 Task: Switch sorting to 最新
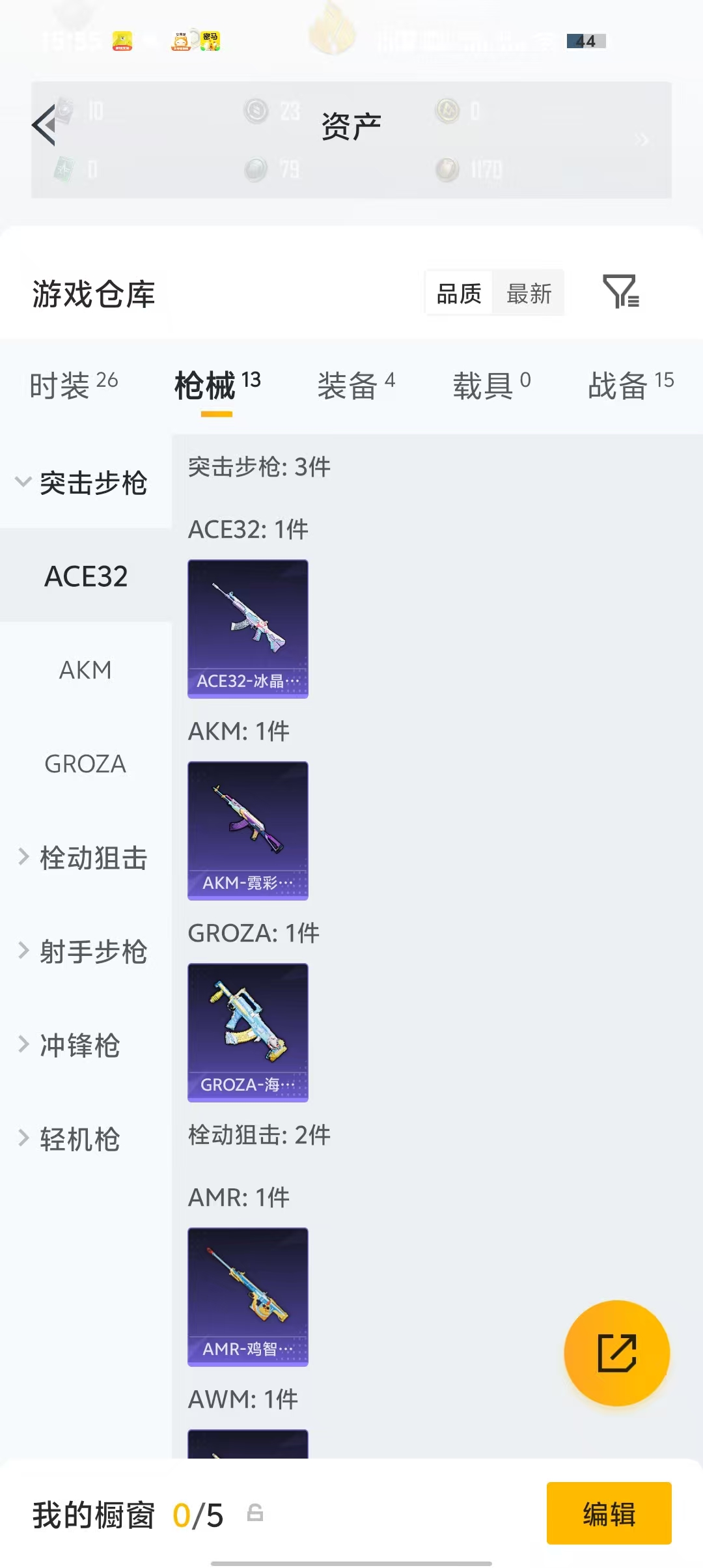[x=529, y=292]
